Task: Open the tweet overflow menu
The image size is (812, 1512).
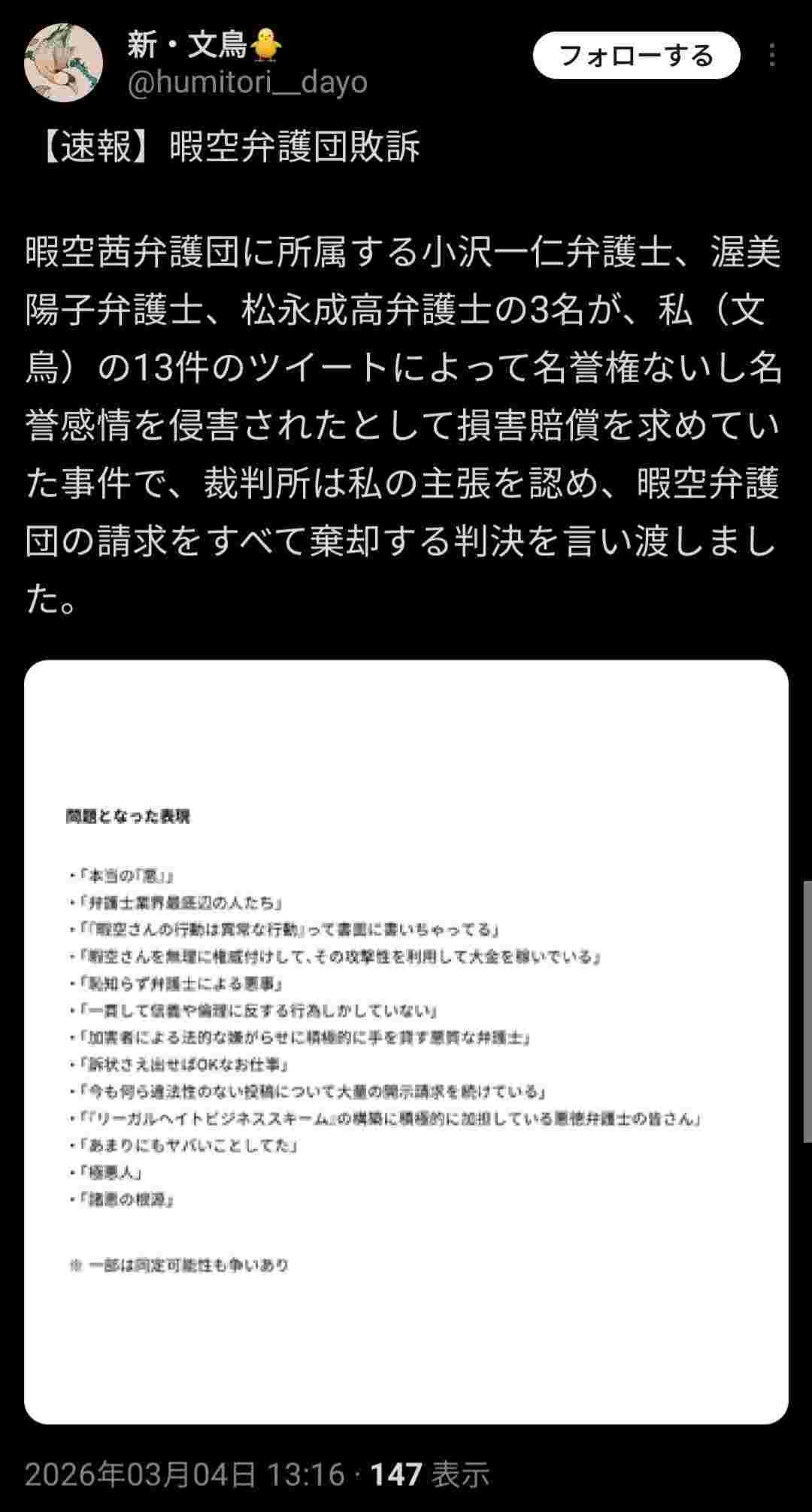Action: point(772,56)
